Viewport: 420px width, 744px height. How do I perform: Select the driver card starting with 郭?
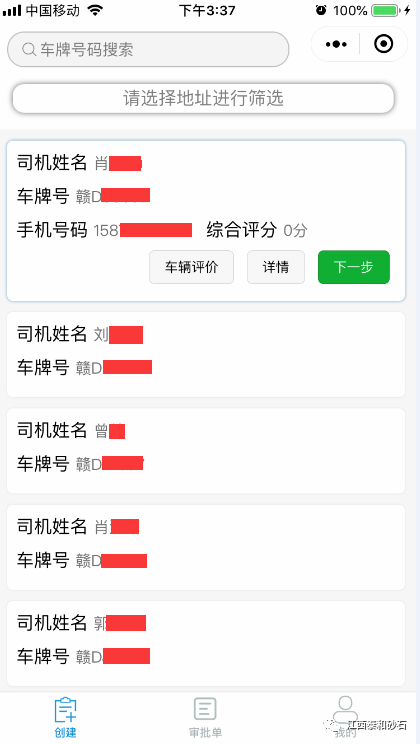pyautogui.click(x=206, y=644)
